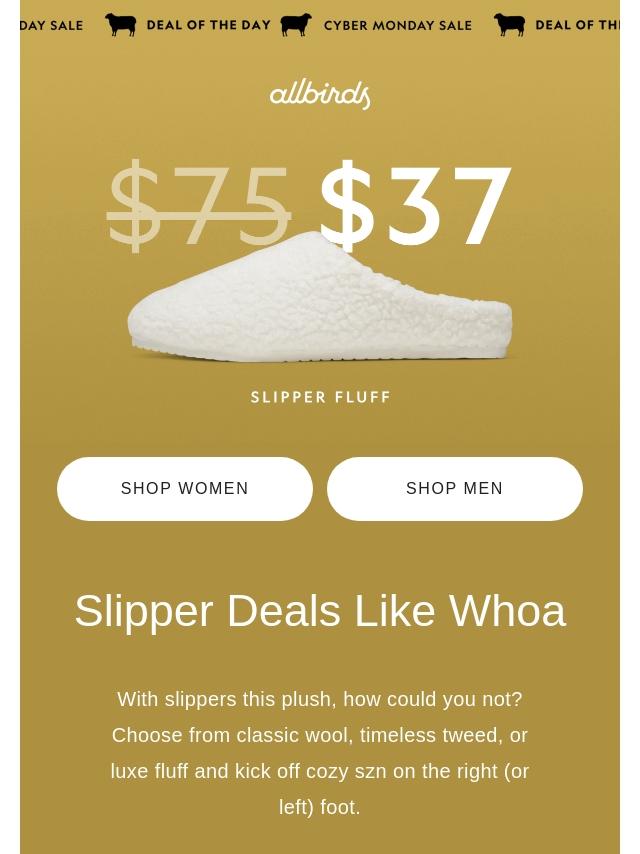Tap the Shop Women button
Viewport: 640px width, 854px height.
pyautogui.click(x=185, y=489)
